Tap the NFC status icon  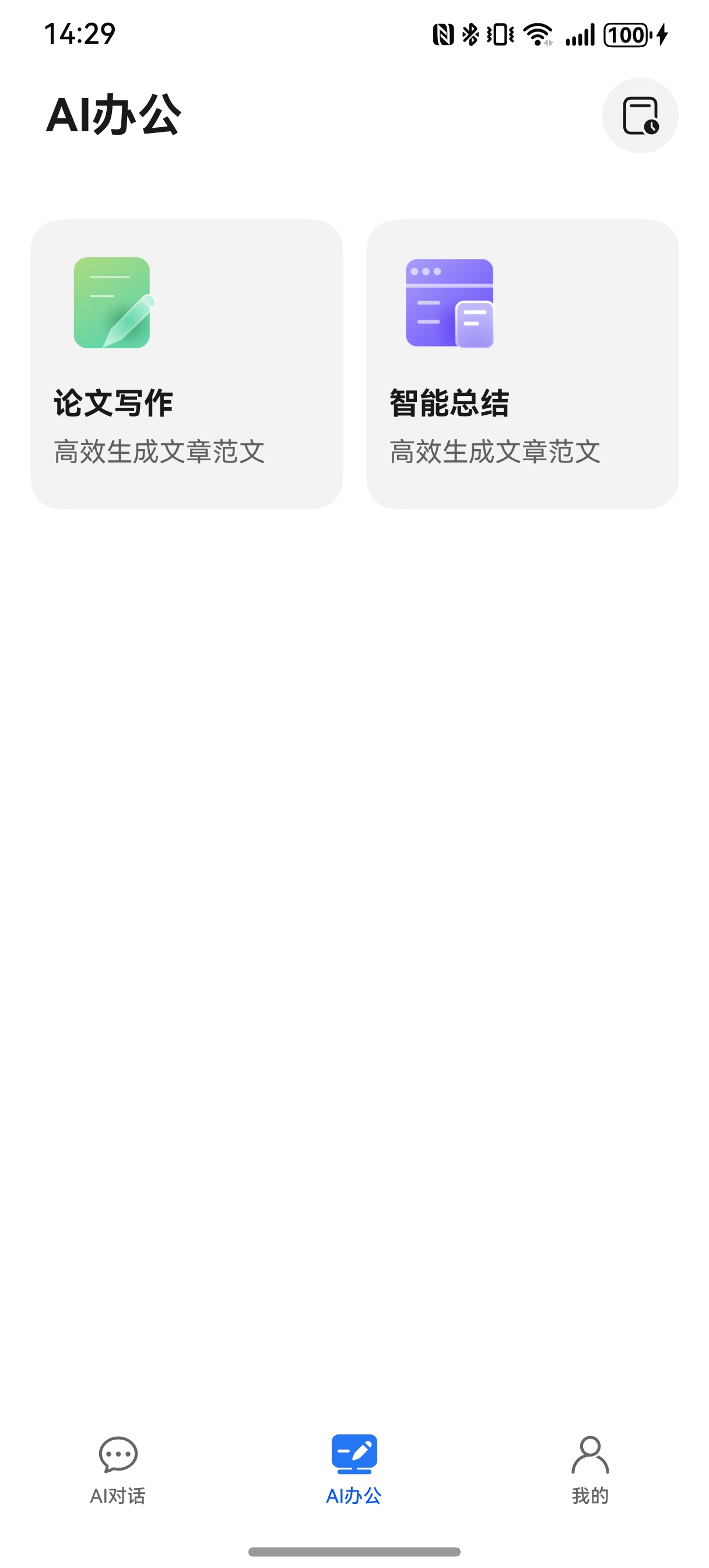point(443,36)
